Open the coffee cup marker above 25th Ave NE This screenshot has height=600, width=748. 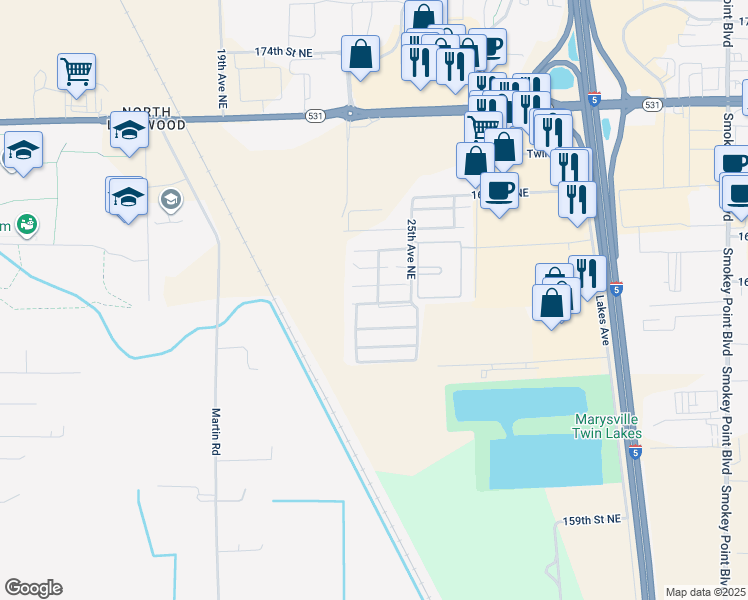[x=499, y=188]
